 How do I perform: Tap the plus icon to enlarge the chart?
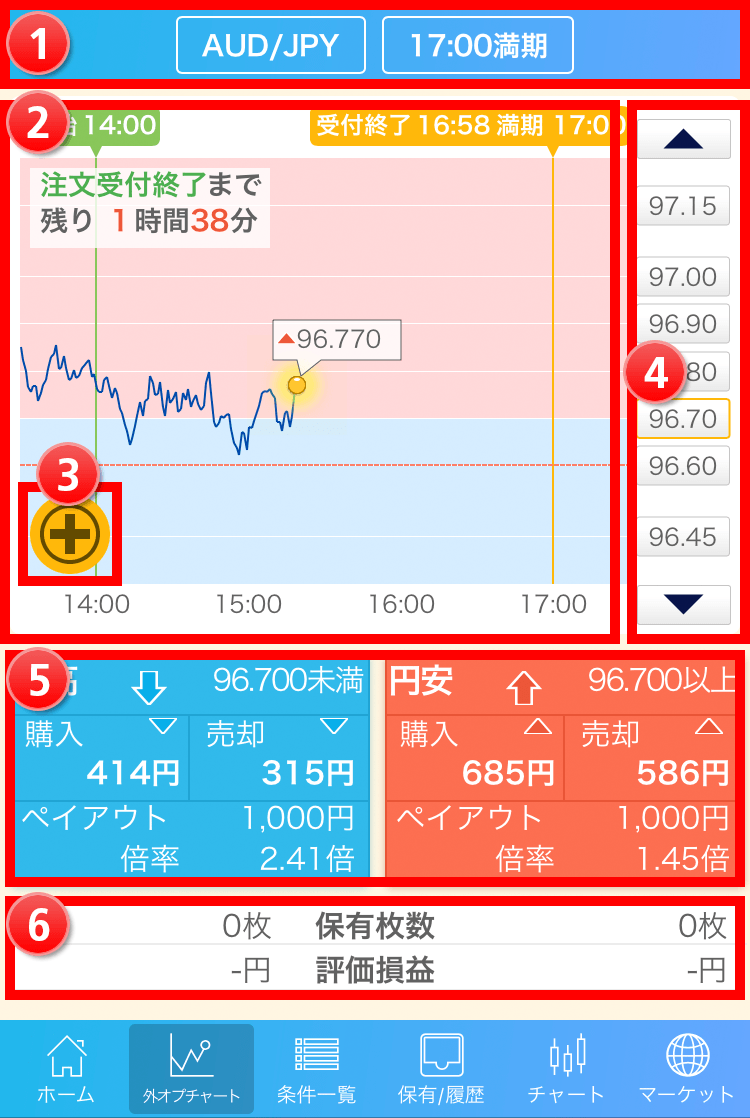tap(69, 535)
